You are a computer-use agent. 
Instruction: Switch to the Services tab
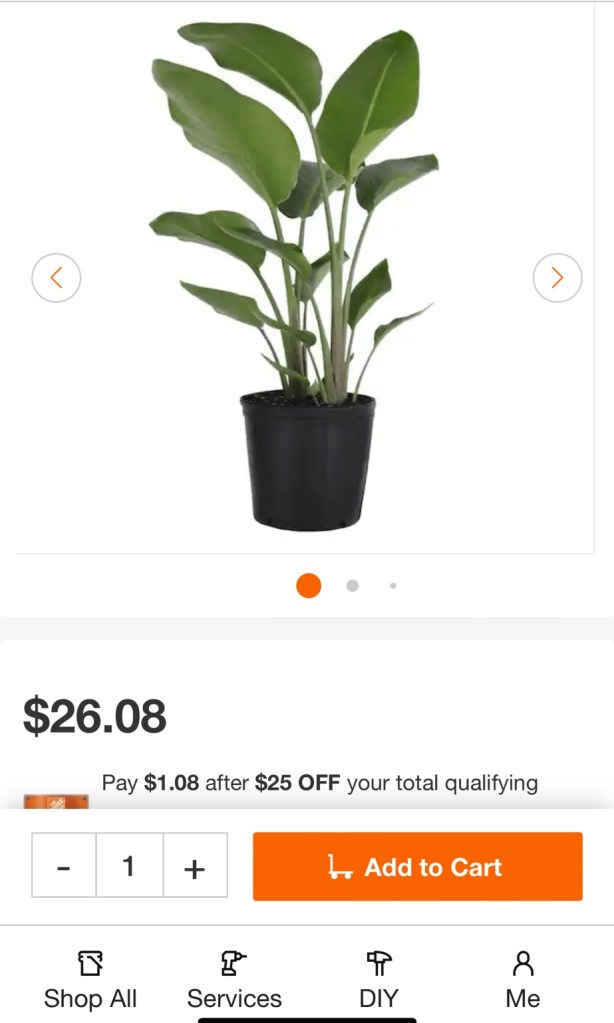(x=234, y=980)
